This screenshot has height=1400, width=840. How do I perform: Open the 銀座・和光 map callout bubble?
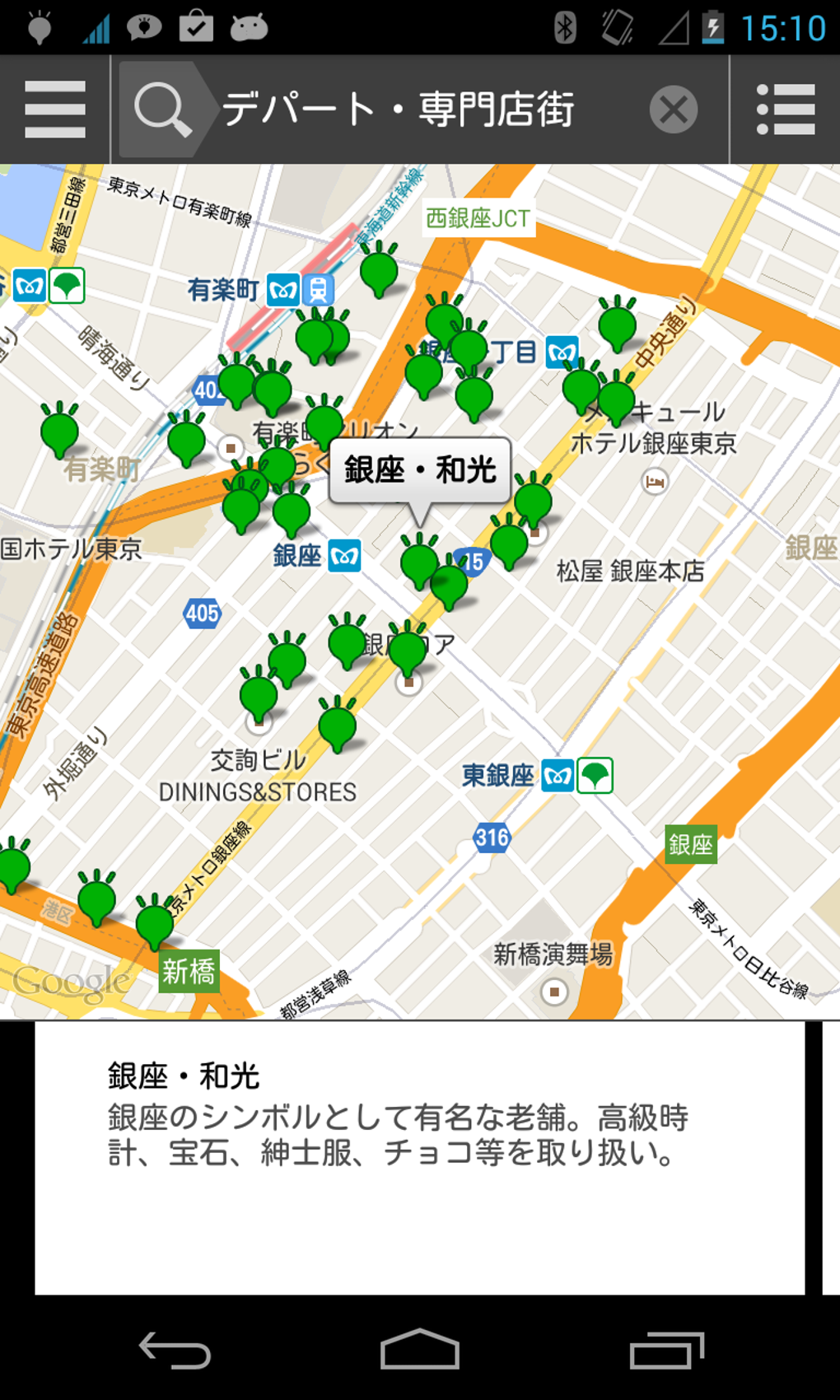point(420,471)
